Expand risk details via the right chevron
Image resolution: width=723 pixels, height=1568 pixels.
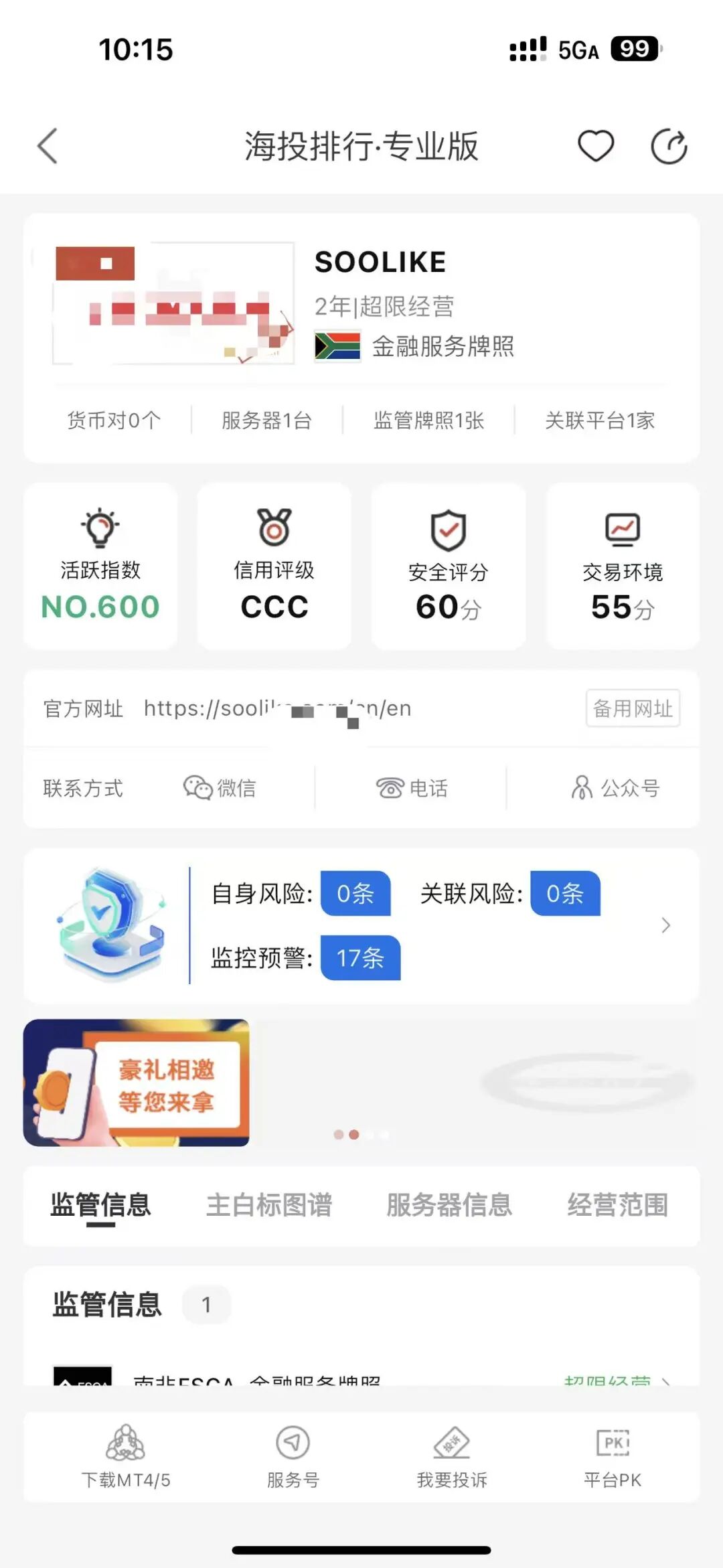[x=665, y=925]
